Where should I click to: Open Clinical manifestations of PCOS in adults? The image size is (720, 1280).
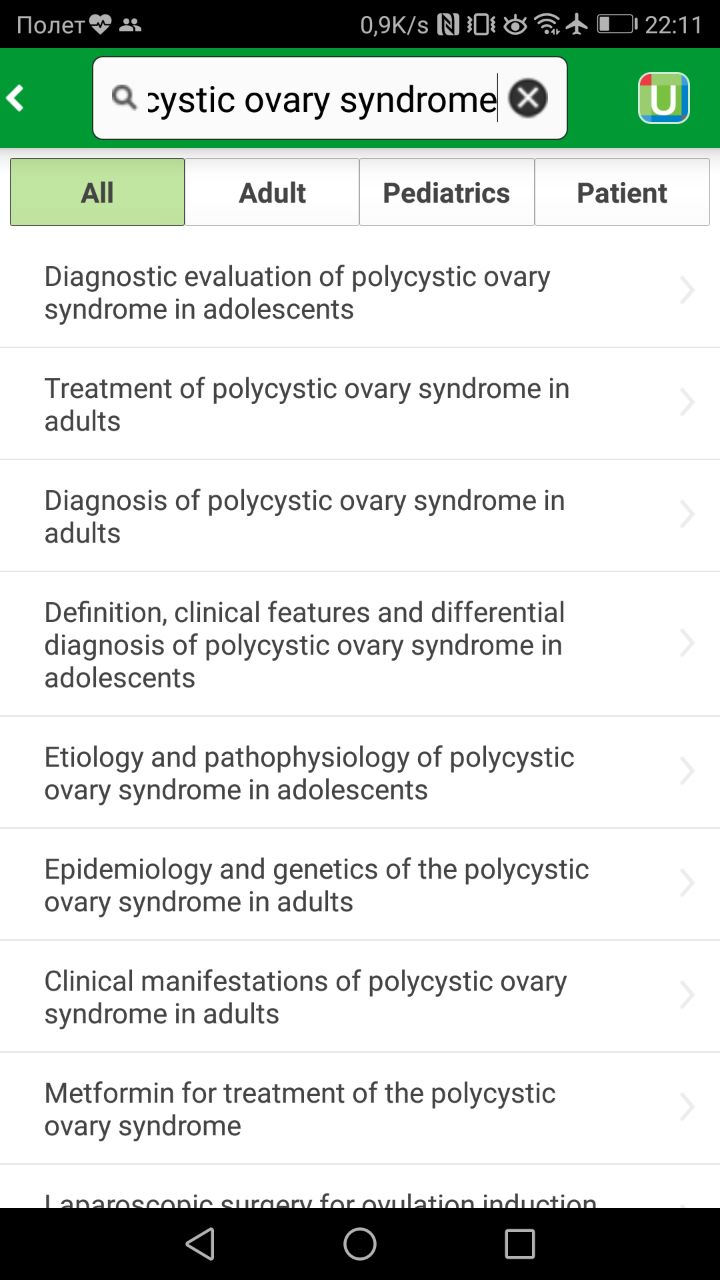(x=360, y=996)
